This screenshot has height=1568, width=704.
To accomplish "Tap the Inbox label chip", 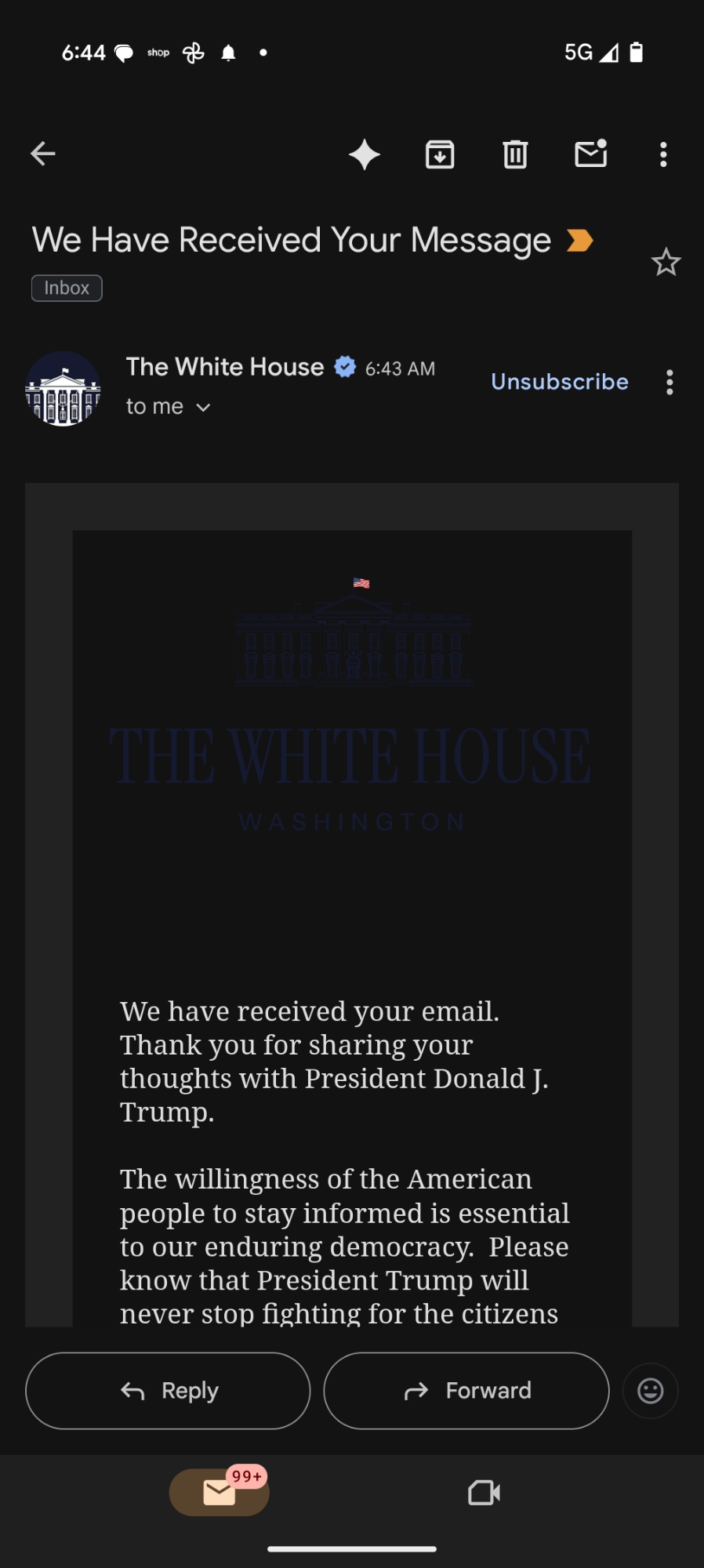I will pos(67,289).
